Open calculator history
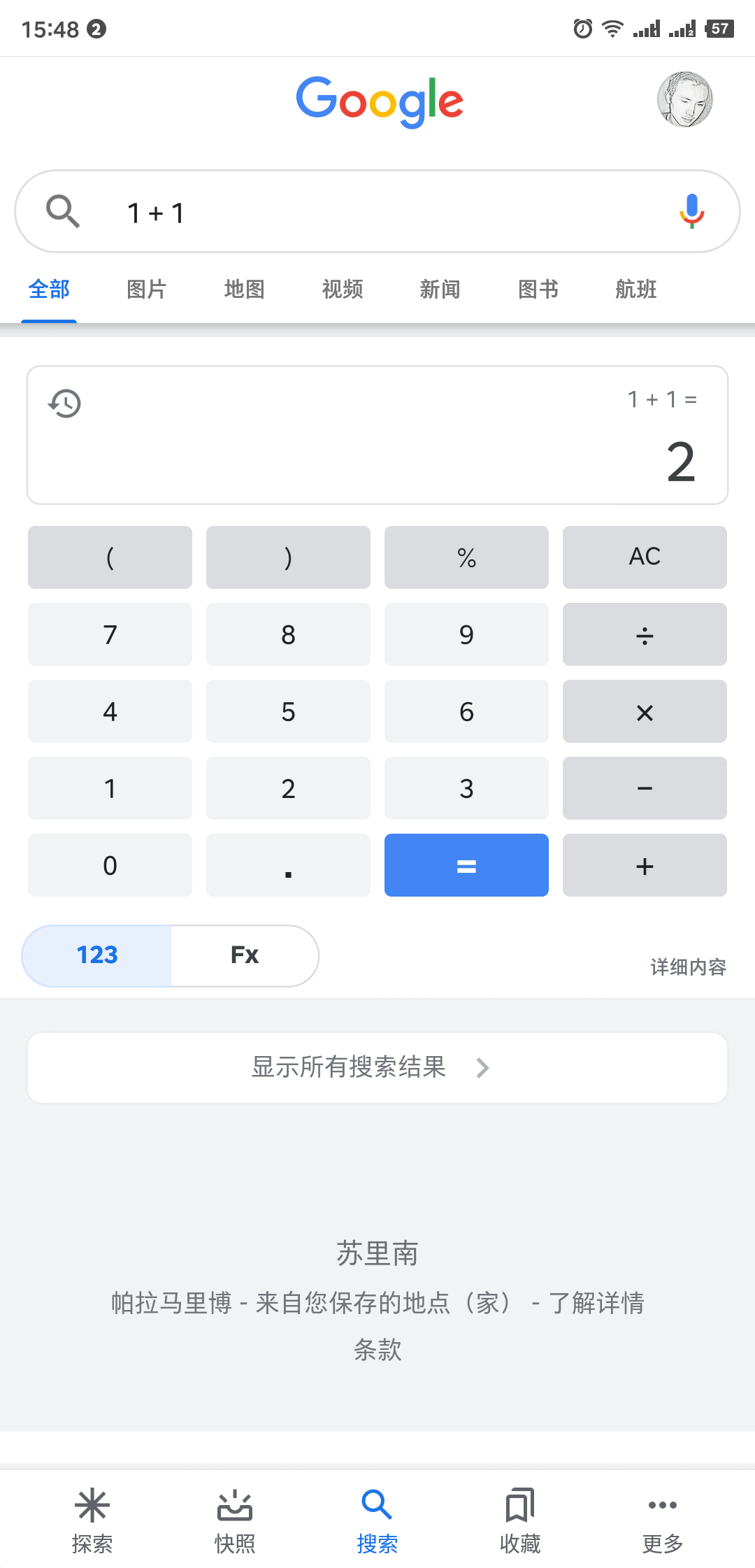 pyautogui.click(x=64, y=404)
